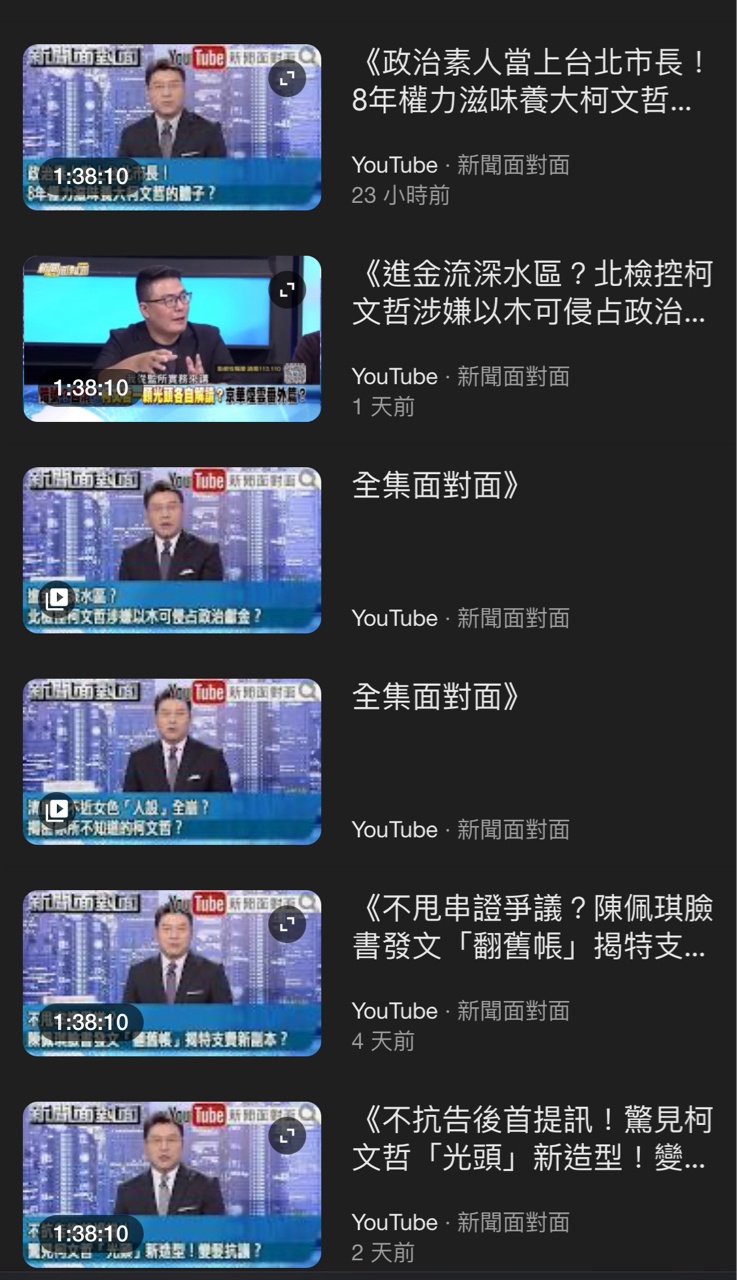Open video 《不甩串證爭議？陳佩琪臉書發文
Viewport: 737px width, 1280px height.
(530, 928)
